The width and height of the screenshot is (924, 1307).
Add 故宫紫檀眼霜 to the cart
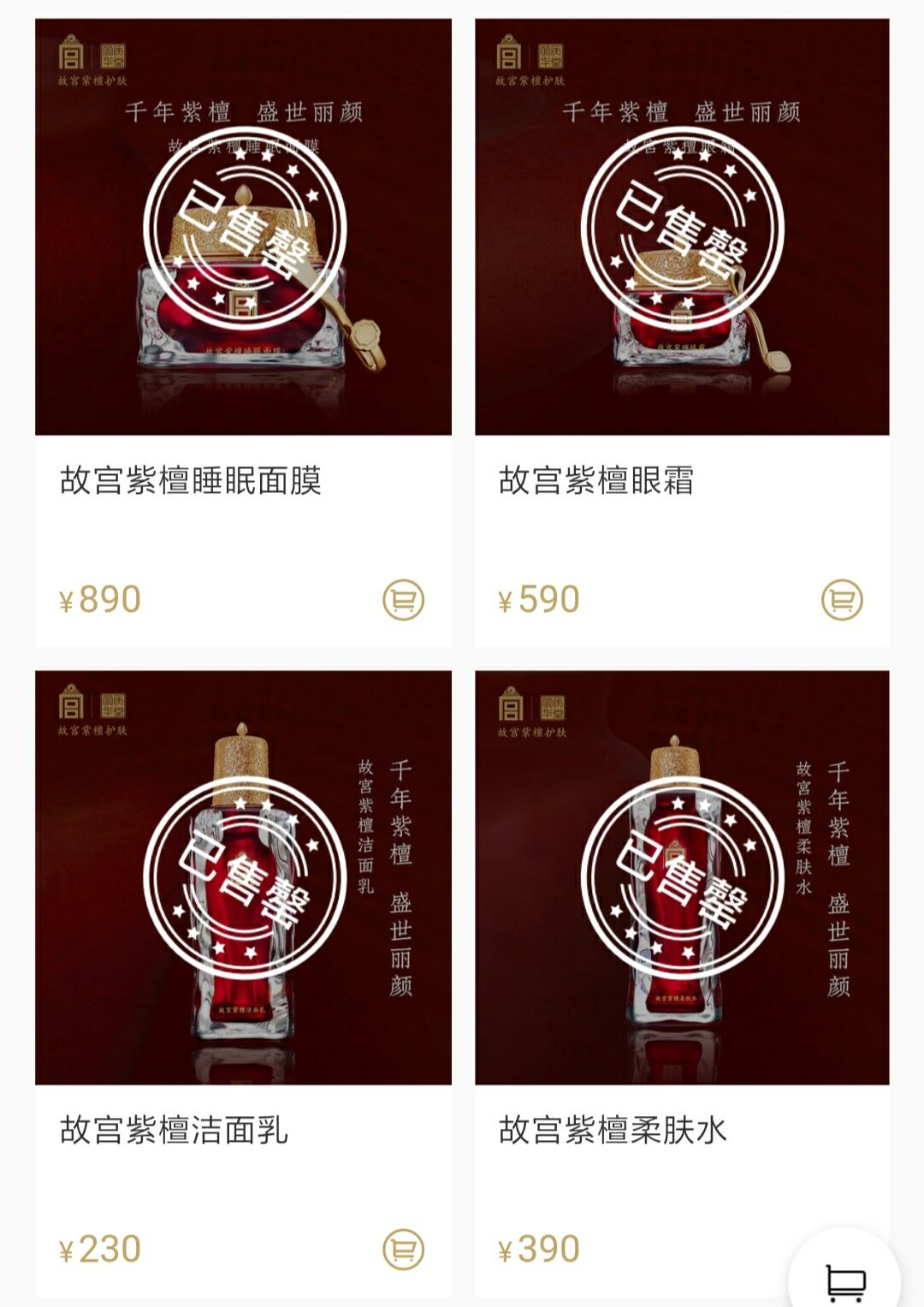pyautogui.click(x=842, y=599)
